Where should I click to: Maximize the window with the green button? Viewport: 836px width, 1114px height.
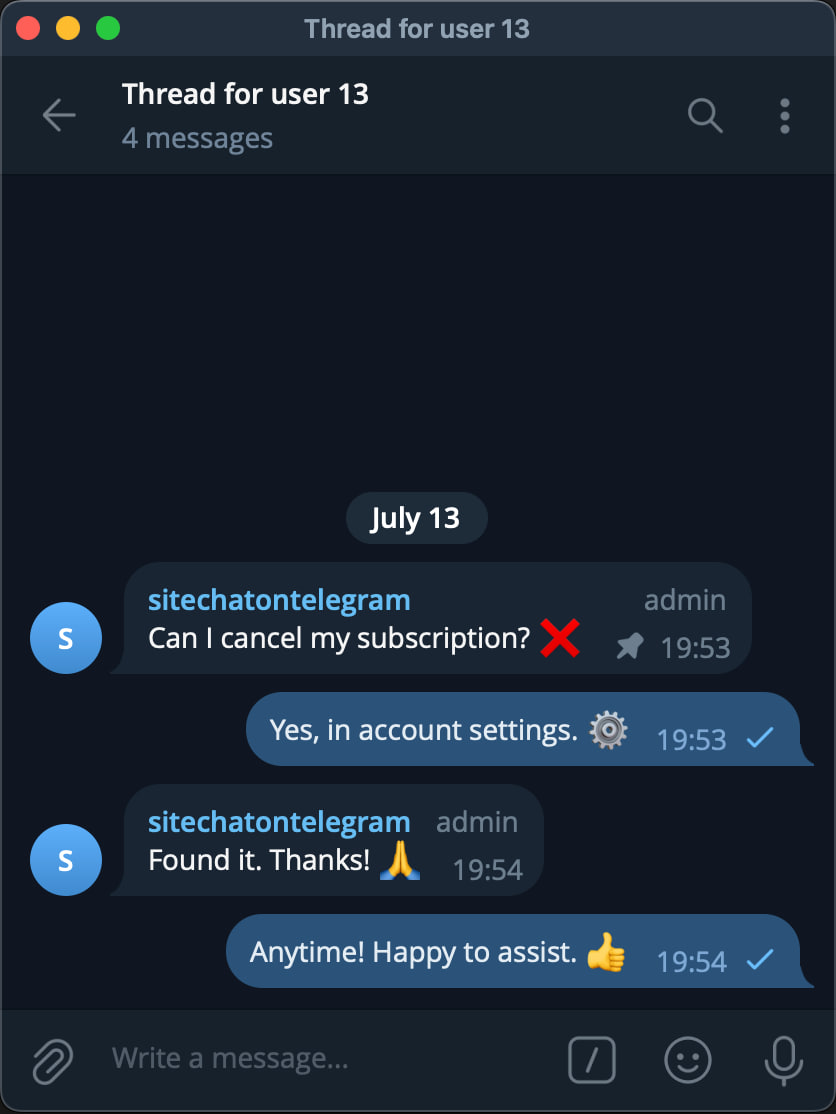[108, 28]
